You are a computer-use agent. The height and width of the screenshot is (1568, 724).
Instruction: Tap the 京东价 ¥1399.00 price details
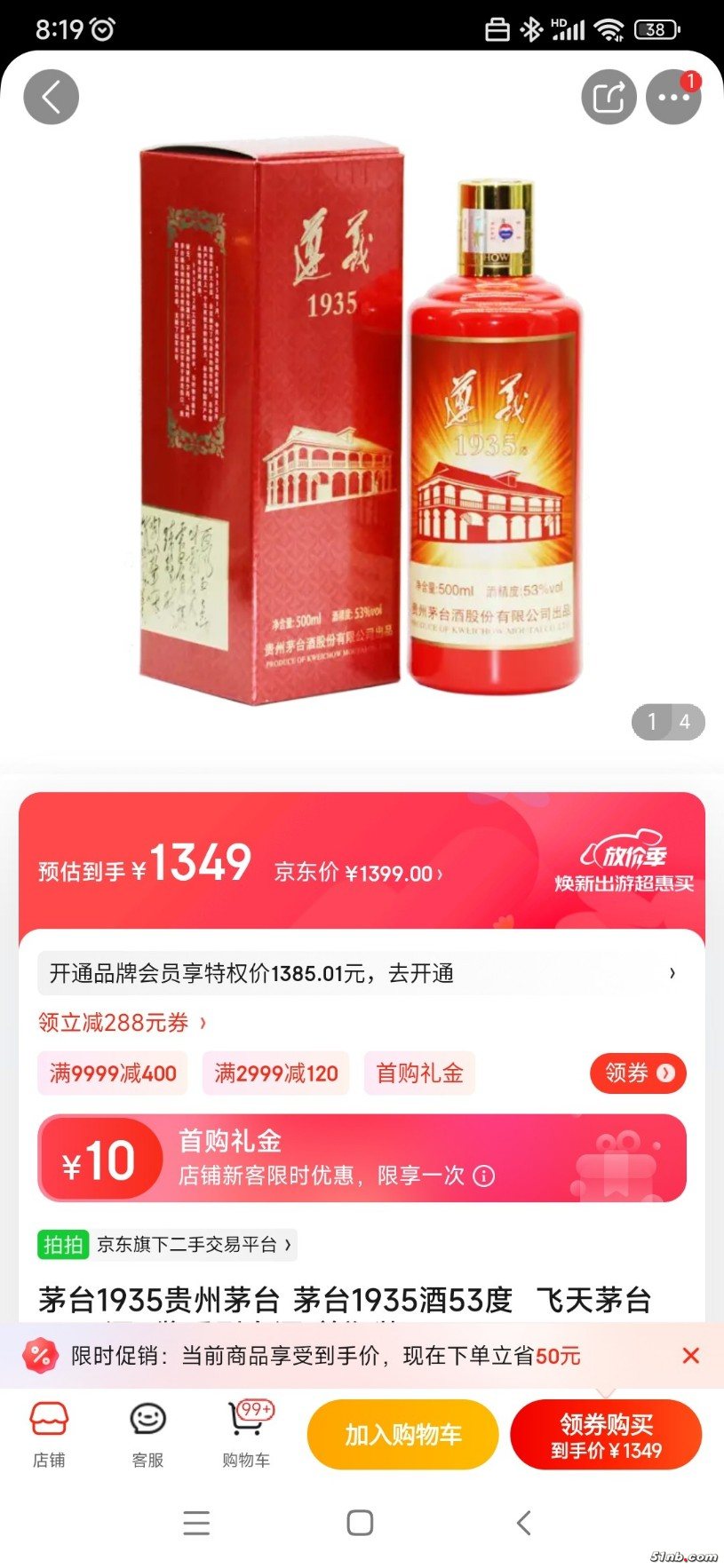coord(357,873)
